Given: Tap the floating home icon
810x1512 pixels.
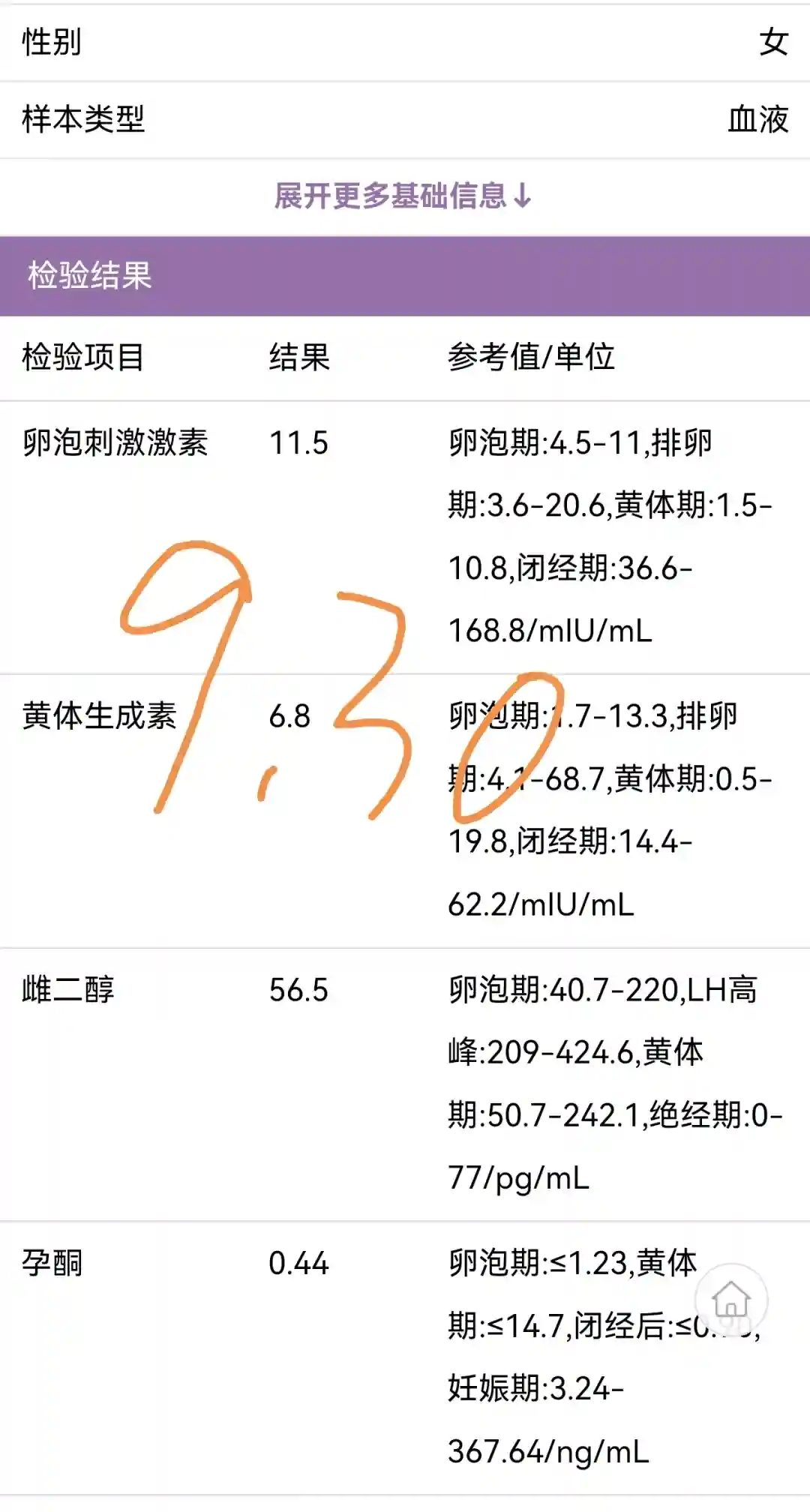Looking at the screenshot, I should click(x=731, y=1300).
